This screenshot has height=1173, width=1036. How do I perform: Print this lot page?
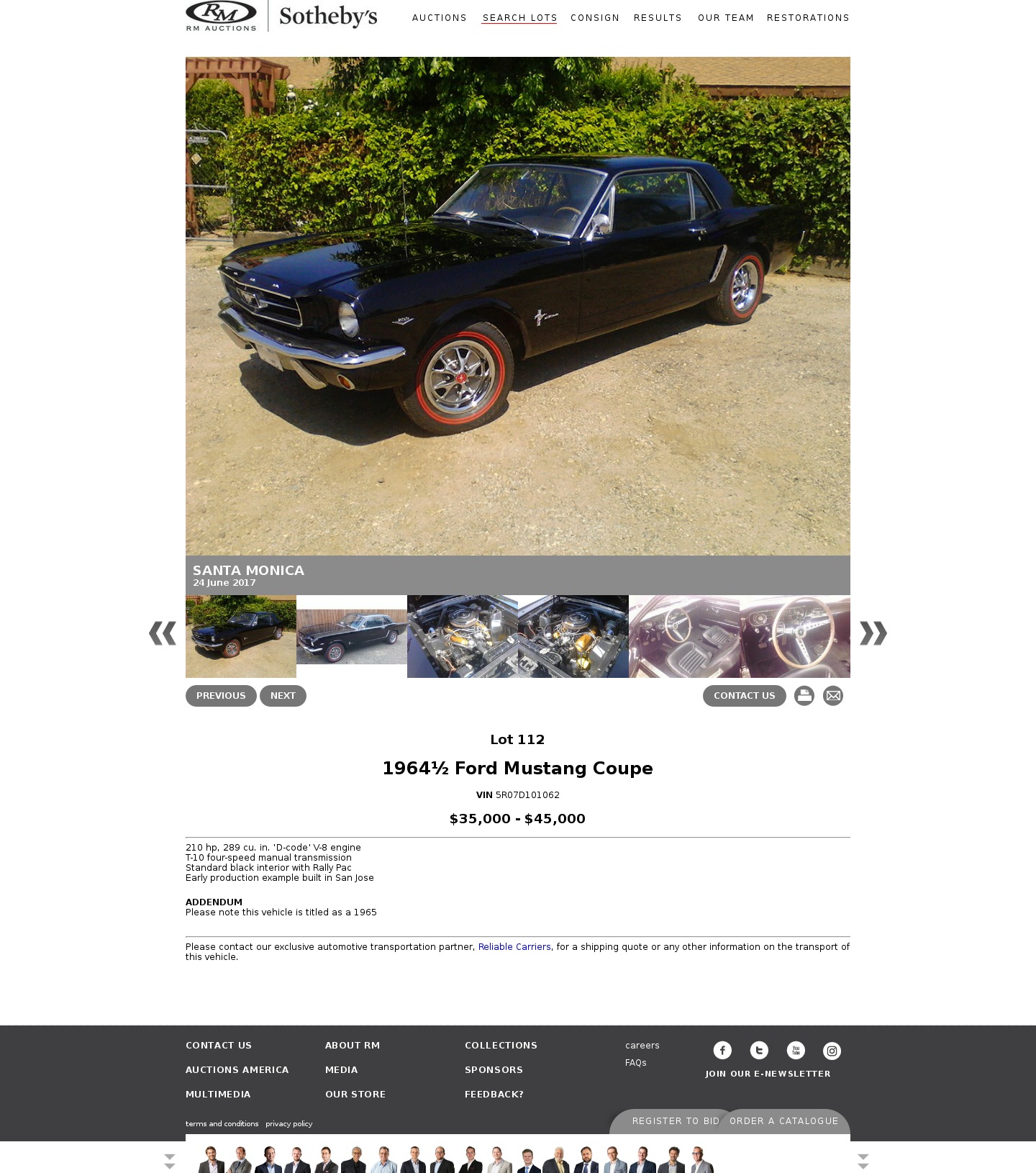[804, 696]
